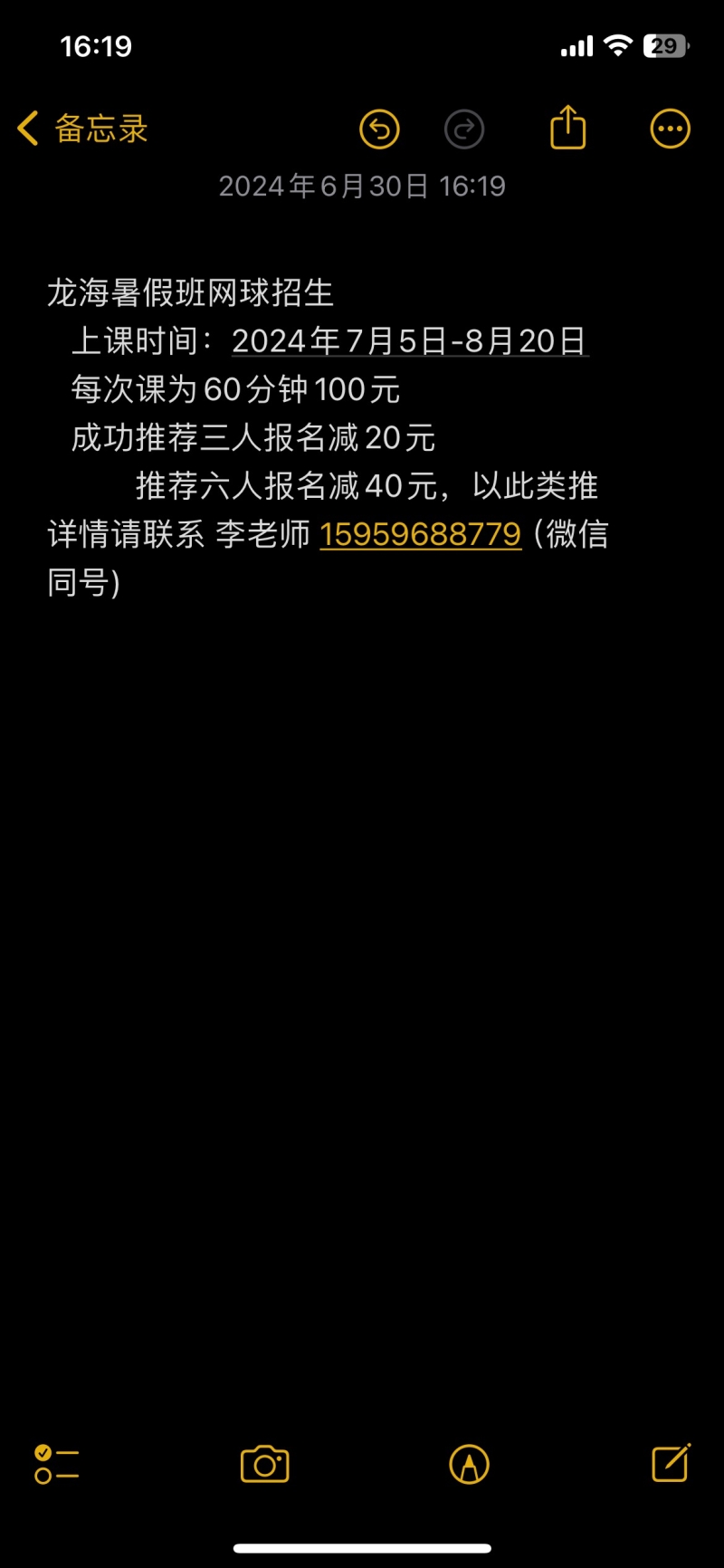Undo the last edit
Screen dimensions: 724x1568
(x=379, y=129)
